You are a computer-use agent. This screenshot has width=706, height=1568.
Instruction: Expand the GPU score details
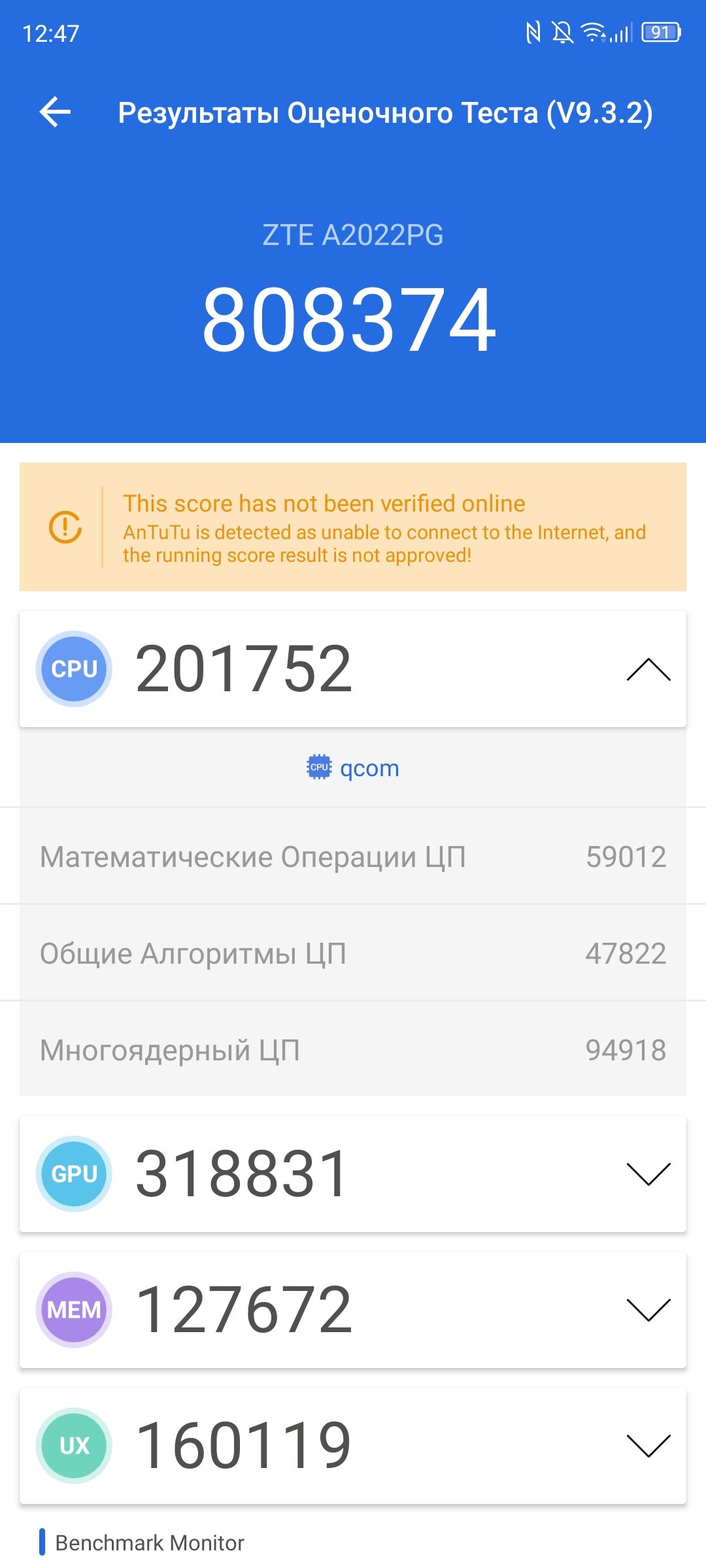pos(648,1174)
